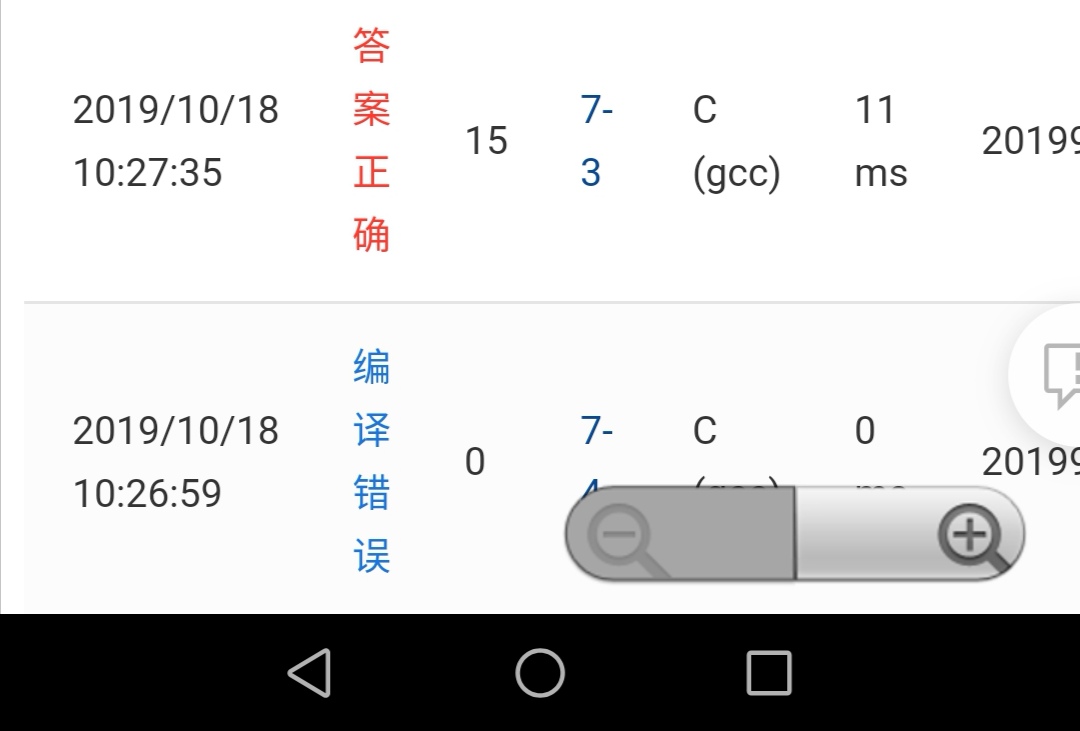Open the 编译错误 submission details
Image resolution: width=1080 pixels, height=731 pixels.
[x=371, y=462]
